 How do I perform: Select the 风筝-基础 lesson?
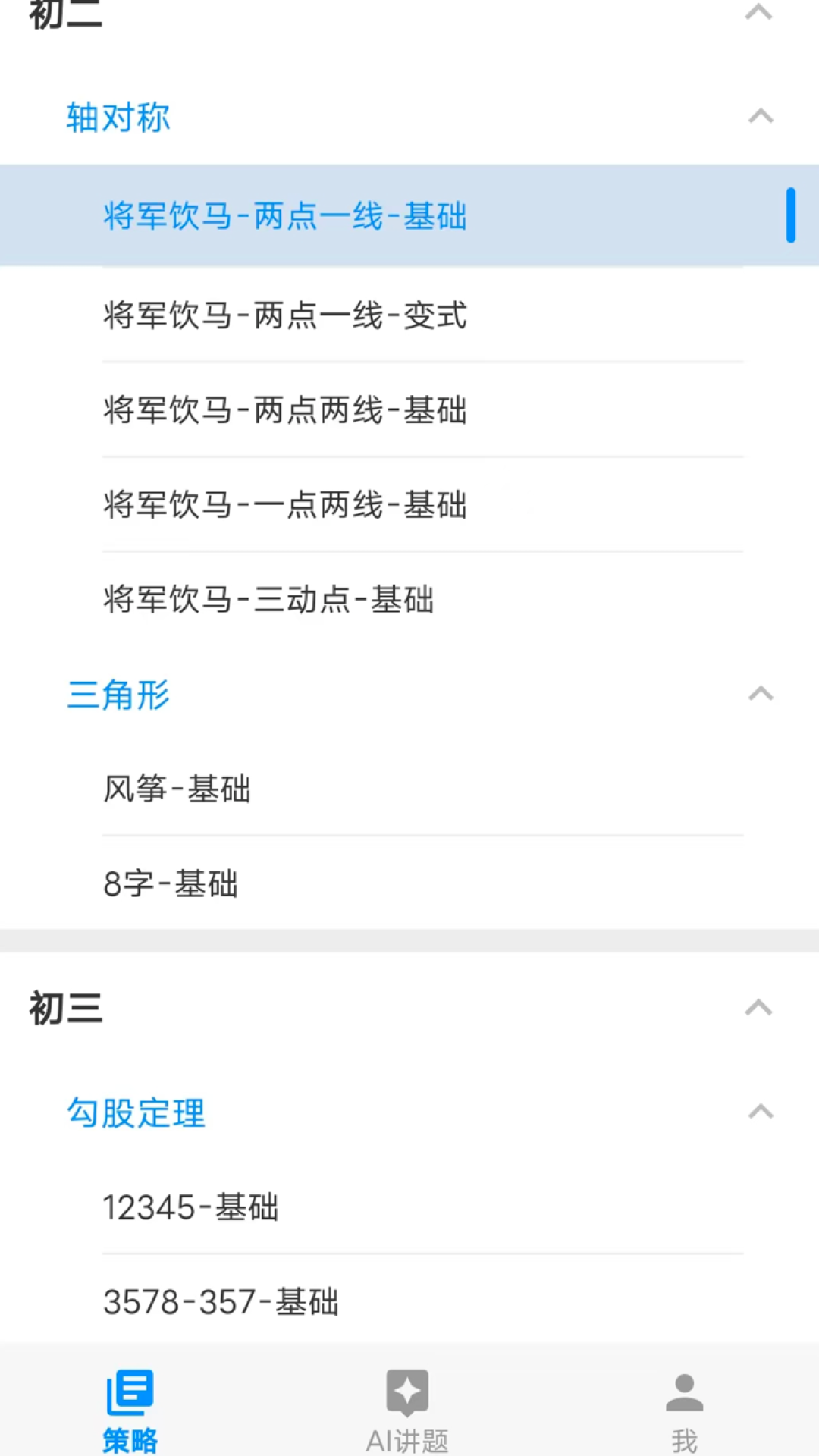pos(176,789)
